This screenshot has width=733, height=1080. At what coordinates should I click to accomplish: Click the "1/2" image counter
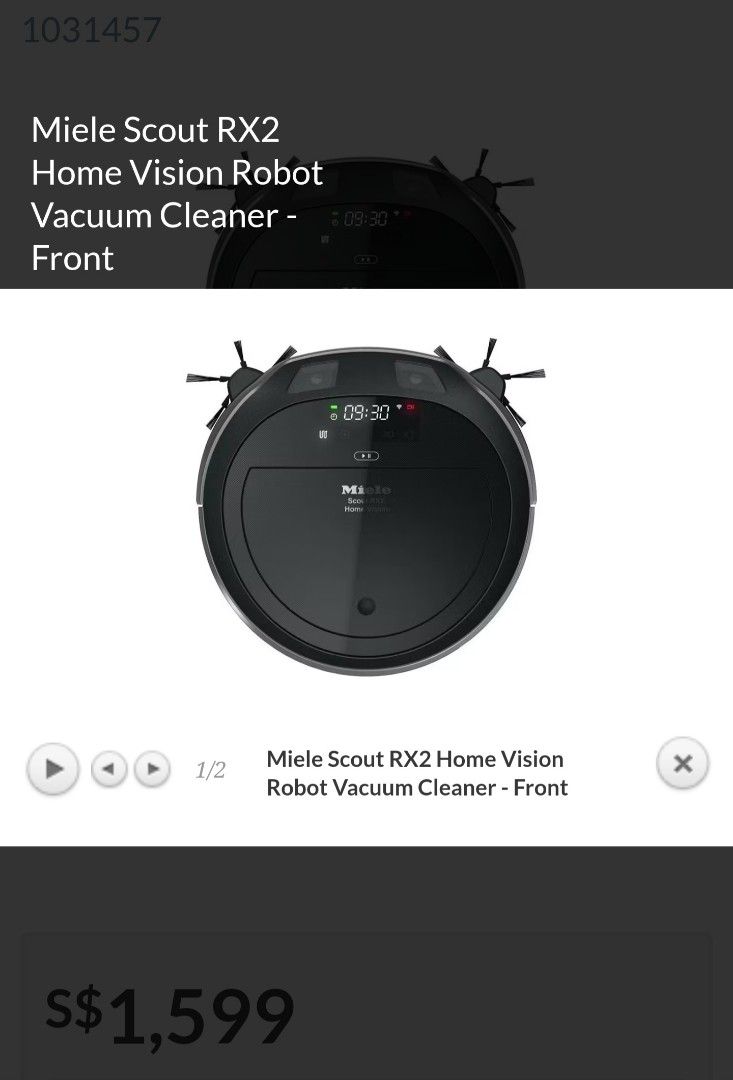point(210,769)
